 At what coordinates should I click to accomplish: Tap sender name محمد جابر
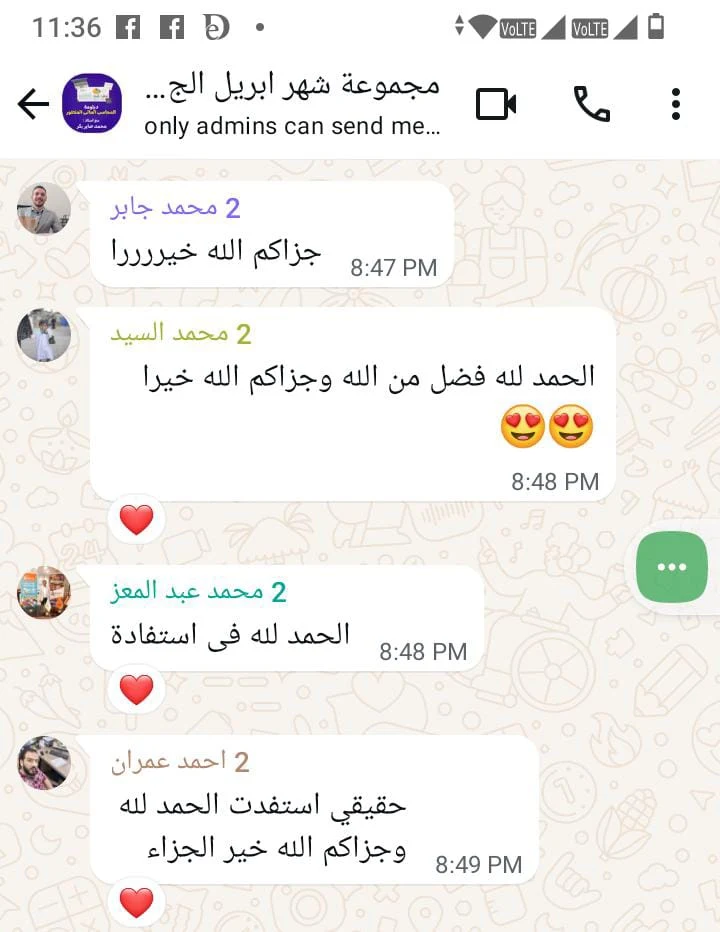[176, 208]
